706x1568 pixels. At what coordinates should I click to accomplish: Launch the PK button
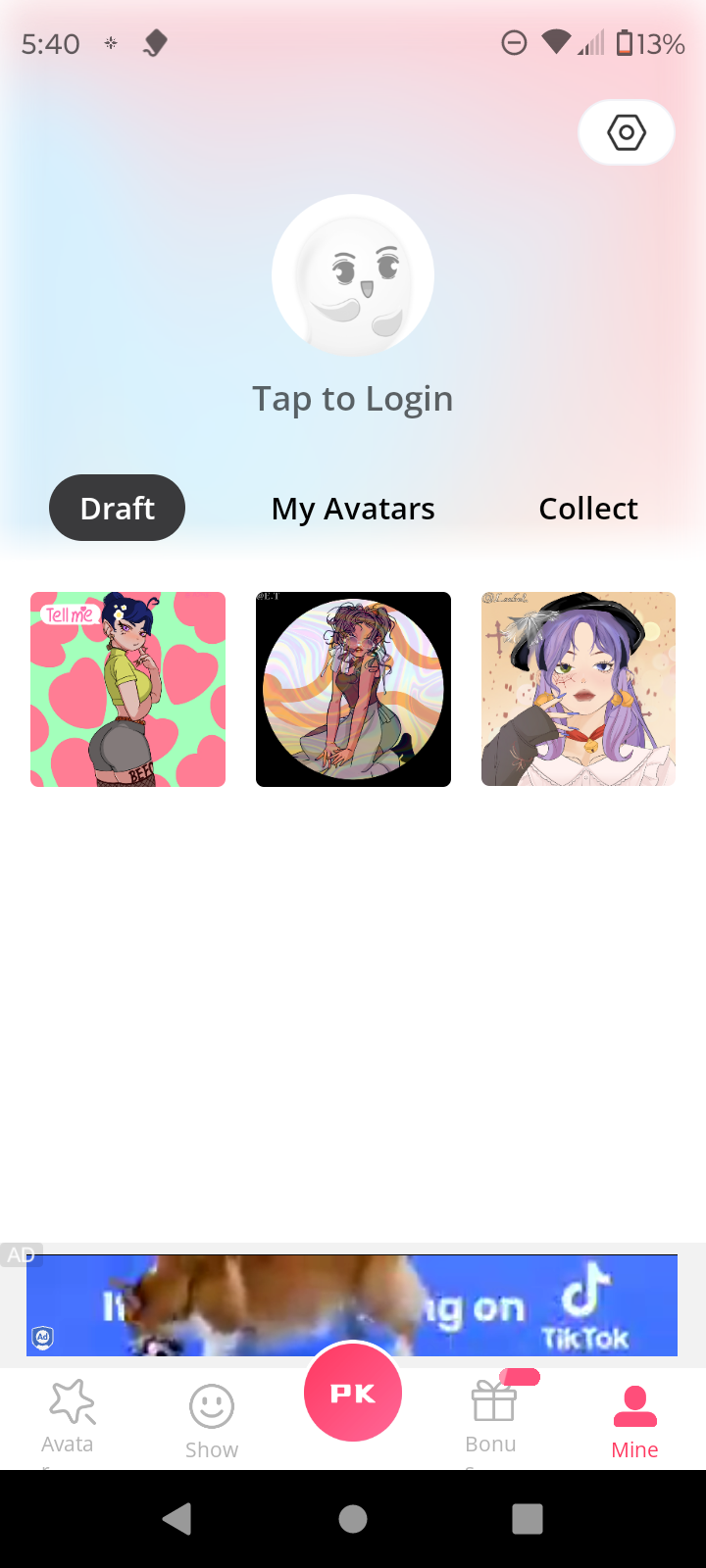click(x=353, y=1393)
